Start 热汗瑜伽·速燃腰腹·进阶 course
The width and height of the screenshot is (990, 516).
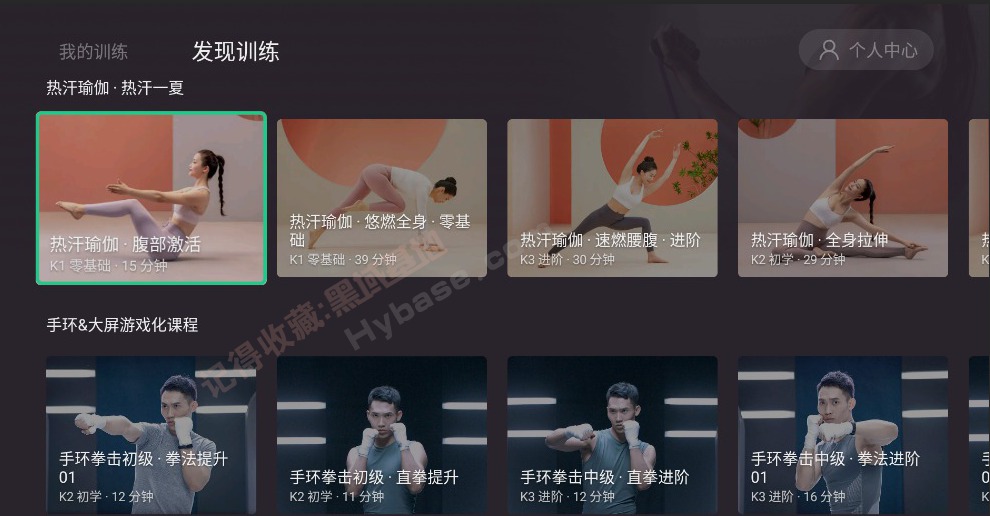612,198
